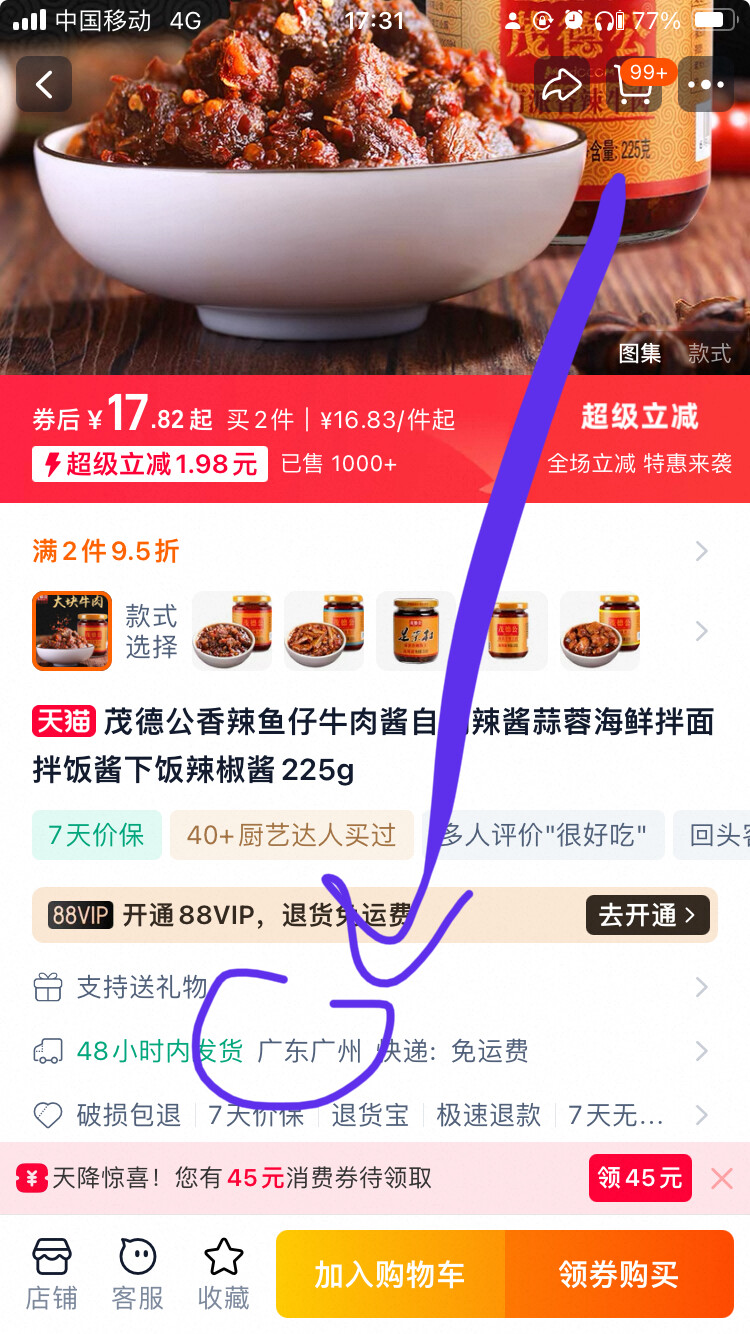Tap the 去开通 88VIP button
Viewport: 750px width, 1334px height.
(x=647, y=915)
